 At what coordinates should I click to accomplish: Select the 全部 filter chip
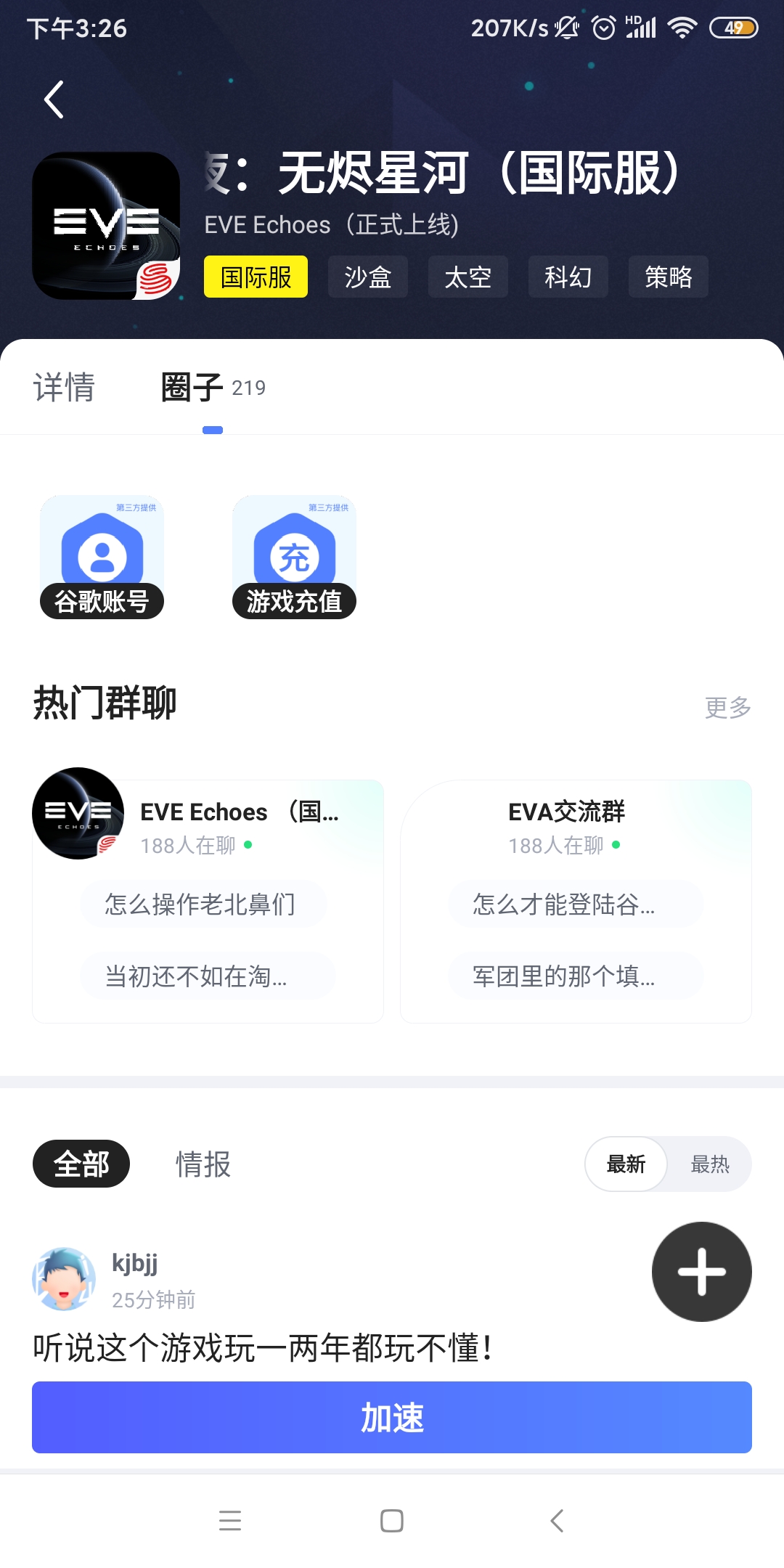click(x=81, y=1164)
